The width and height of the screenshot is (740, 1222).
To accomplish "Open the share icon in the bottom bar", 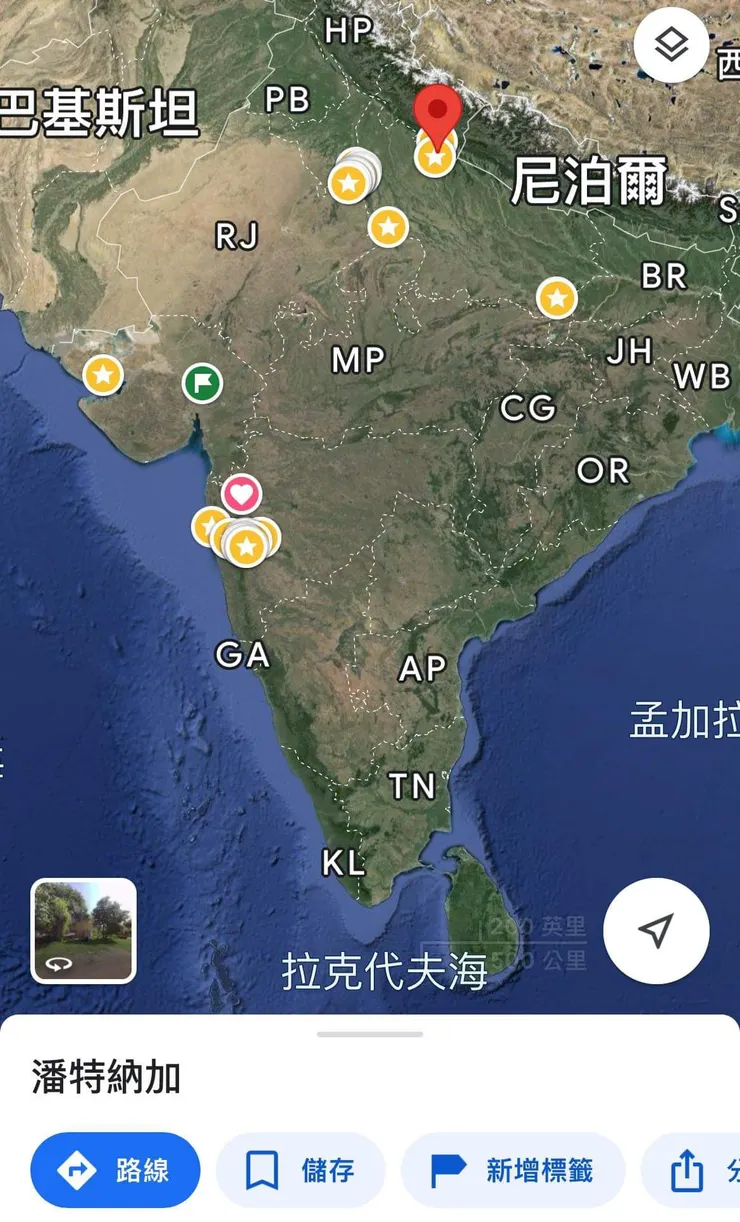I will 685,1169.
